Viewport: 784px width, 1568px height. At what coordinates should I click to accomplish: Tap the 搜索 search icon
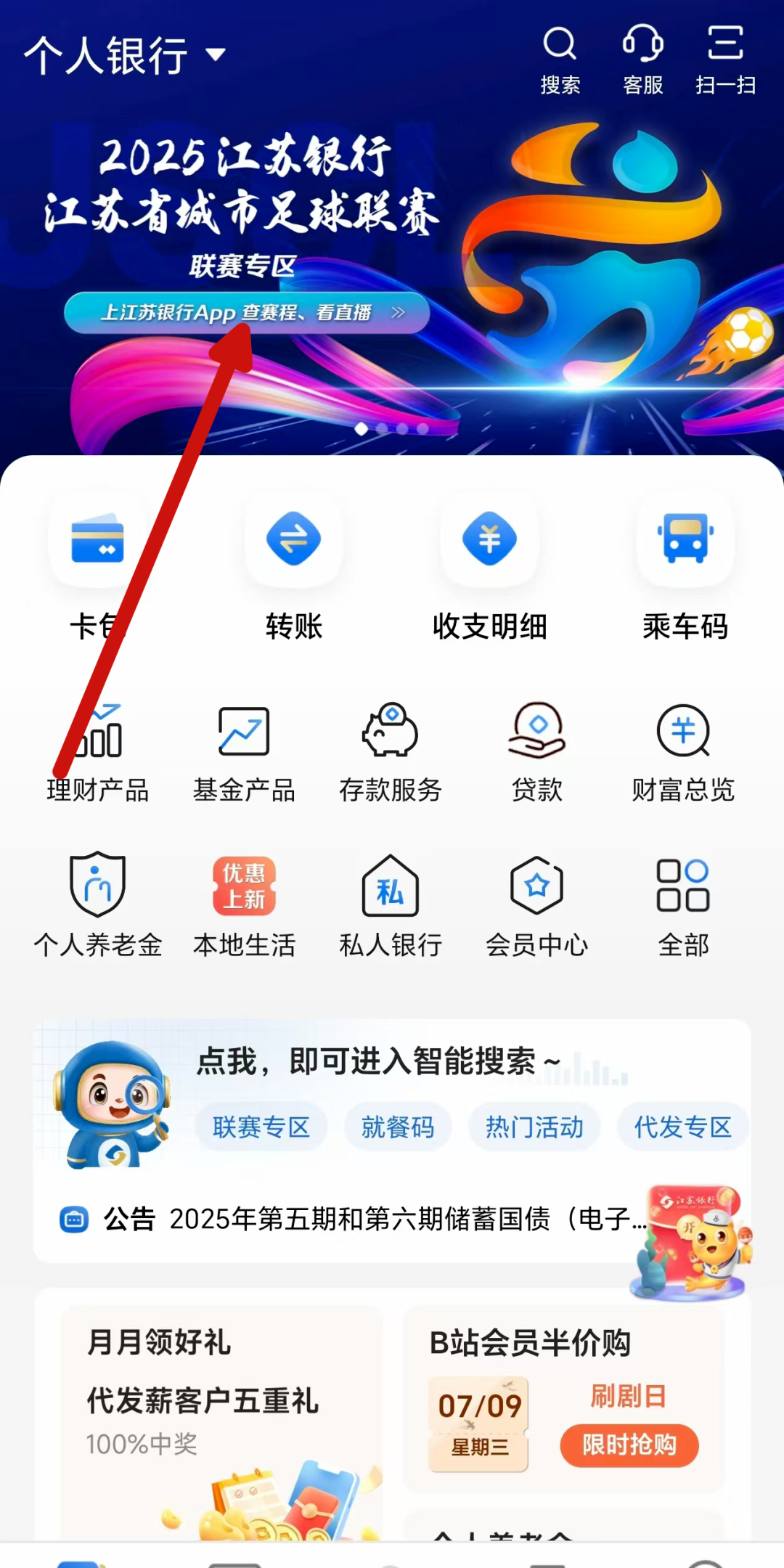[560, 60]
